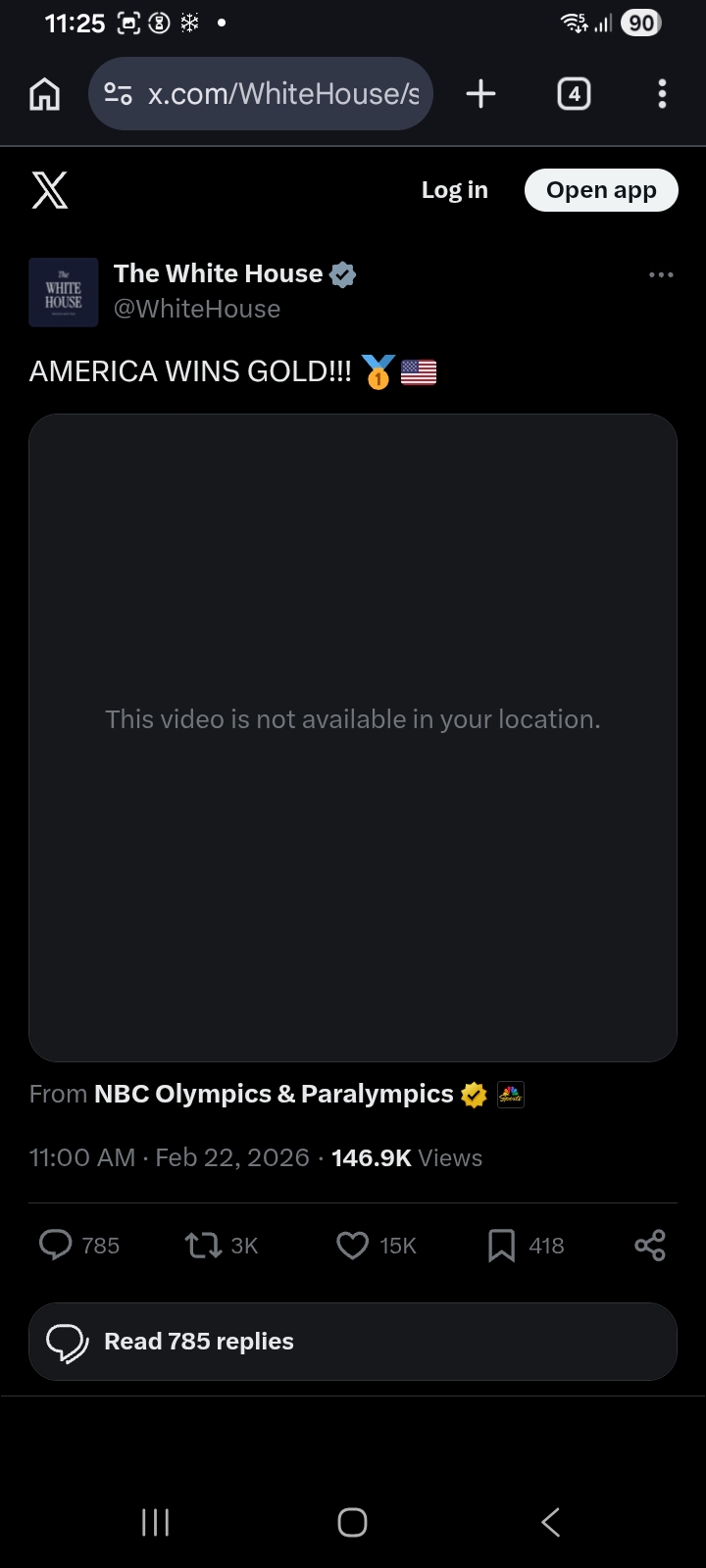Open a new browser tab
This screenshot has width=706, height=1568.
[x=480, y=94]
